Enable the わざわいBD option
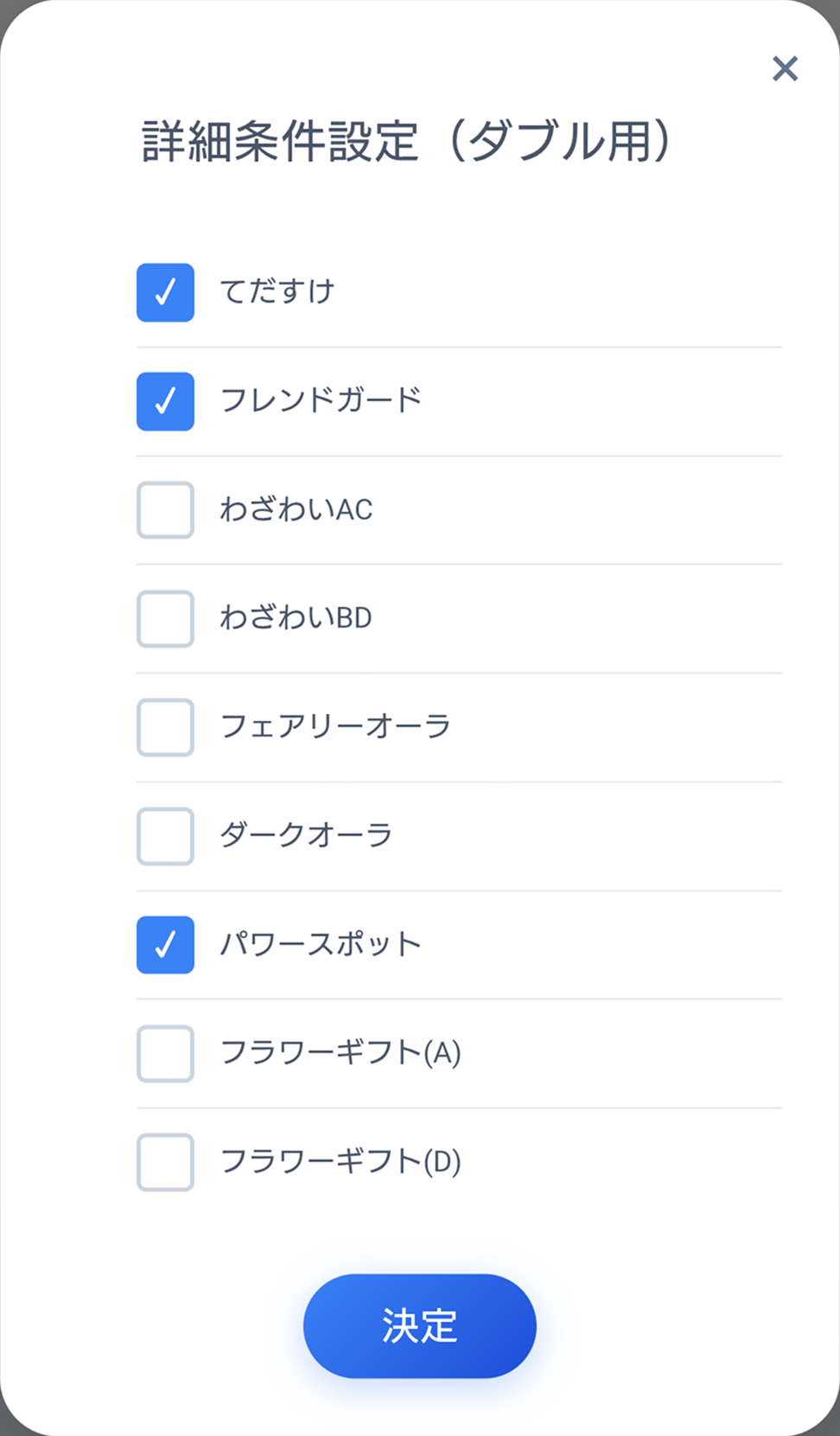This screenshot has height=1436, width=840. (x=165, y=618)
